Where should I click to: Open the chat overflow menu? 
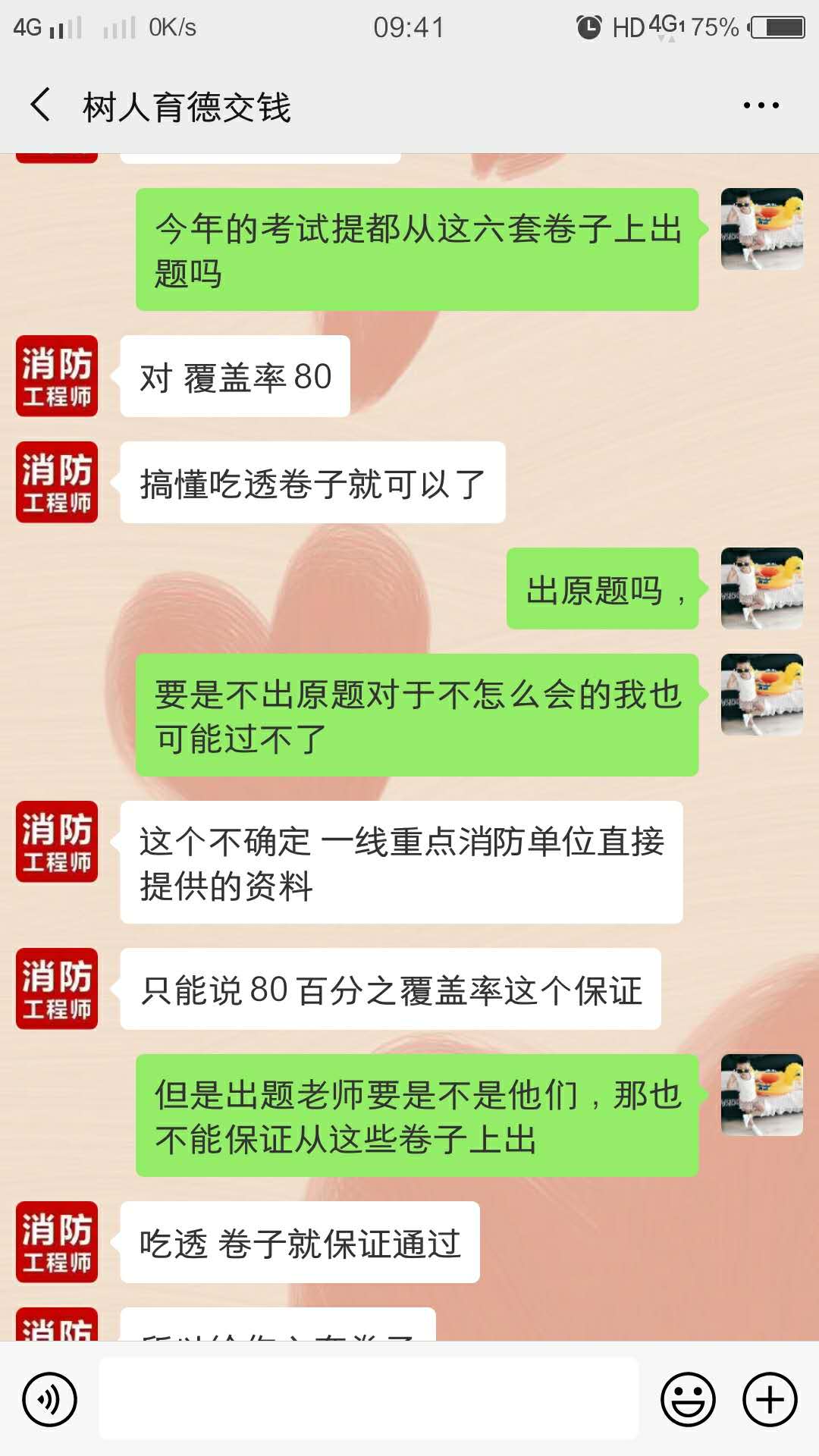[761, 105]
